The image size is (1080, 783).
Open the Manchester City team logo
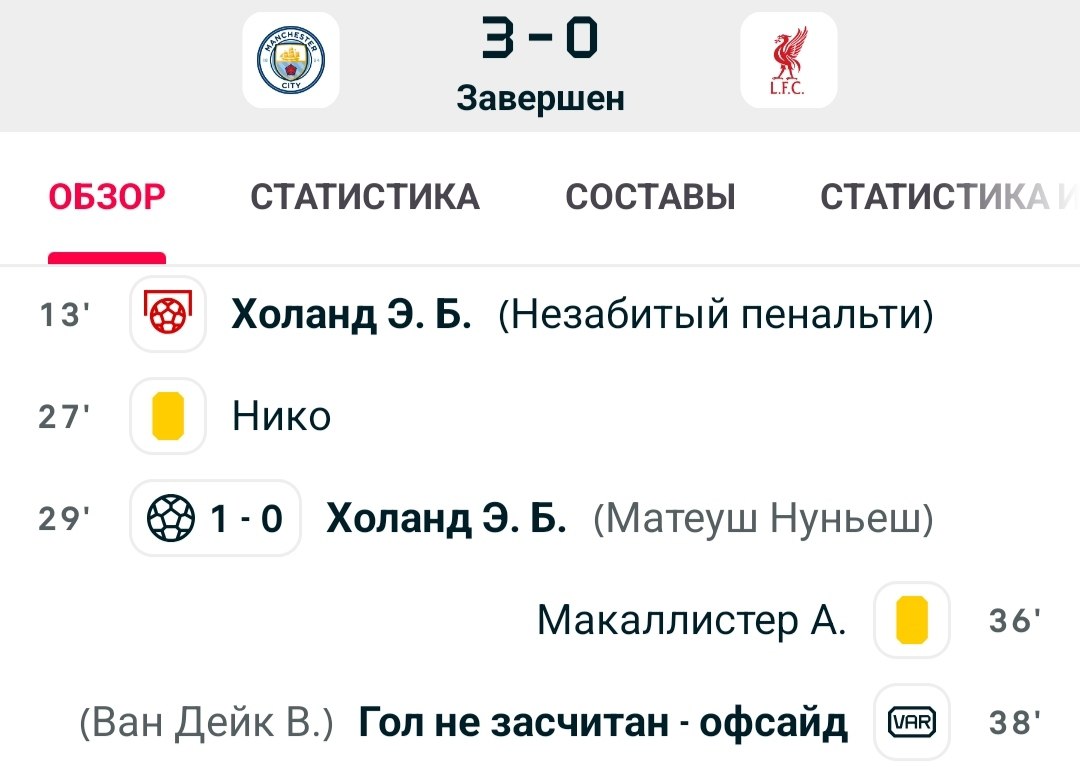[291, 60]
